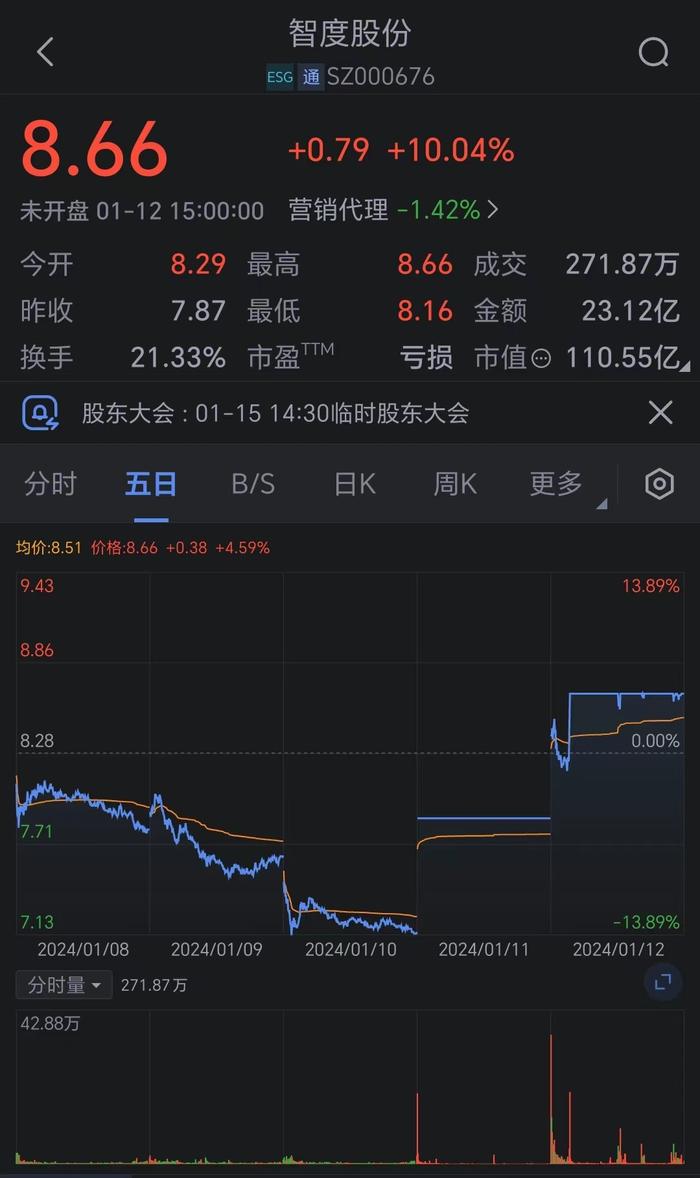Open the 分时量 indicator dropdown

[64, 984]
